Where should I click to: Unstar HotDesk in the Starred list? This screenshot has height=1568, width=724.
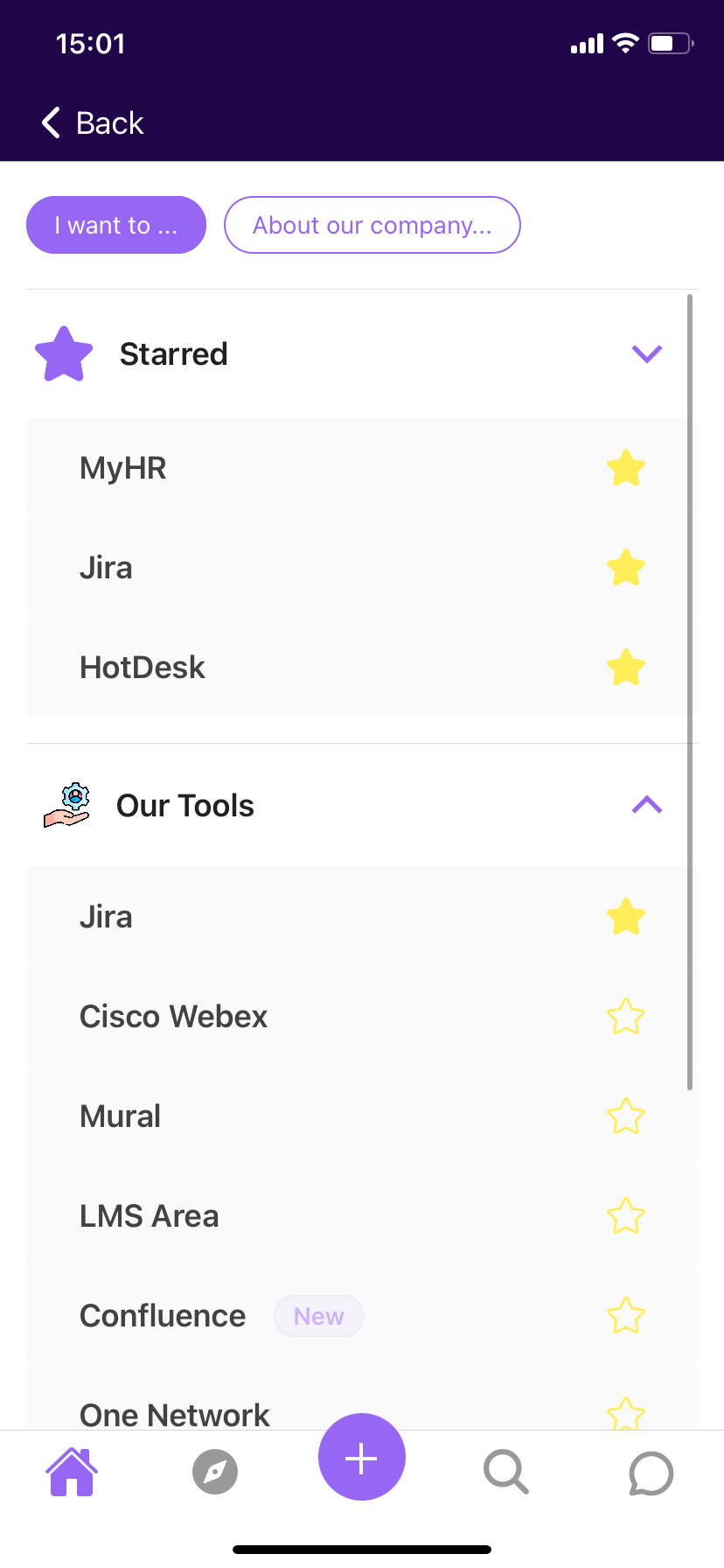626,668
